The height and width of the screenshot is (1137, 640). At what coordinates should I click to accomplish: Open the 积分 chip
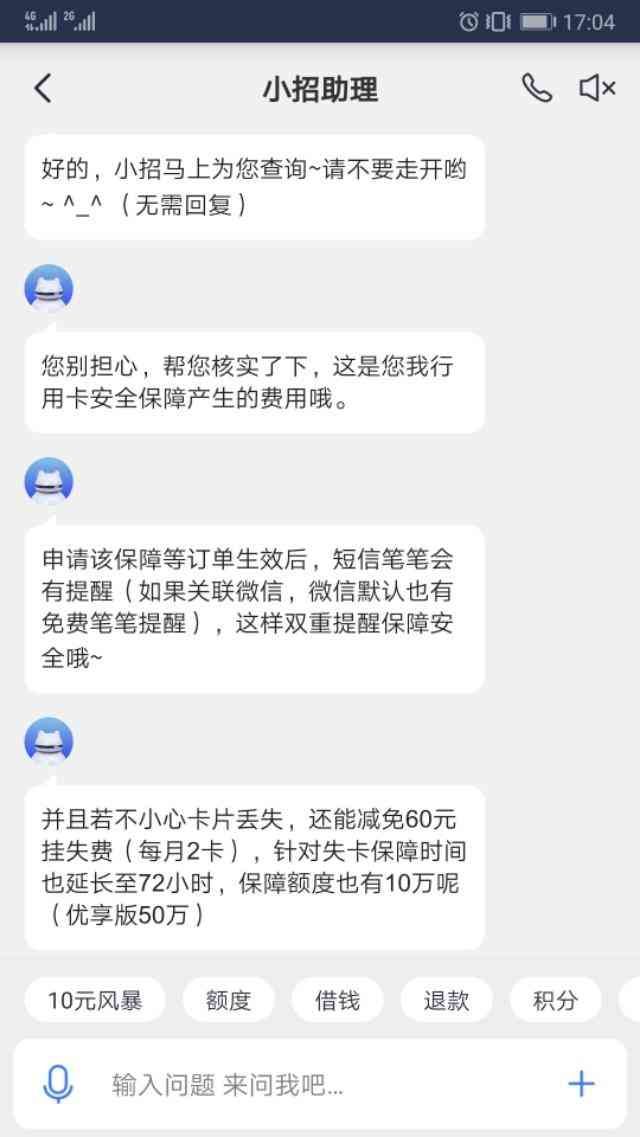point(555,1000)
